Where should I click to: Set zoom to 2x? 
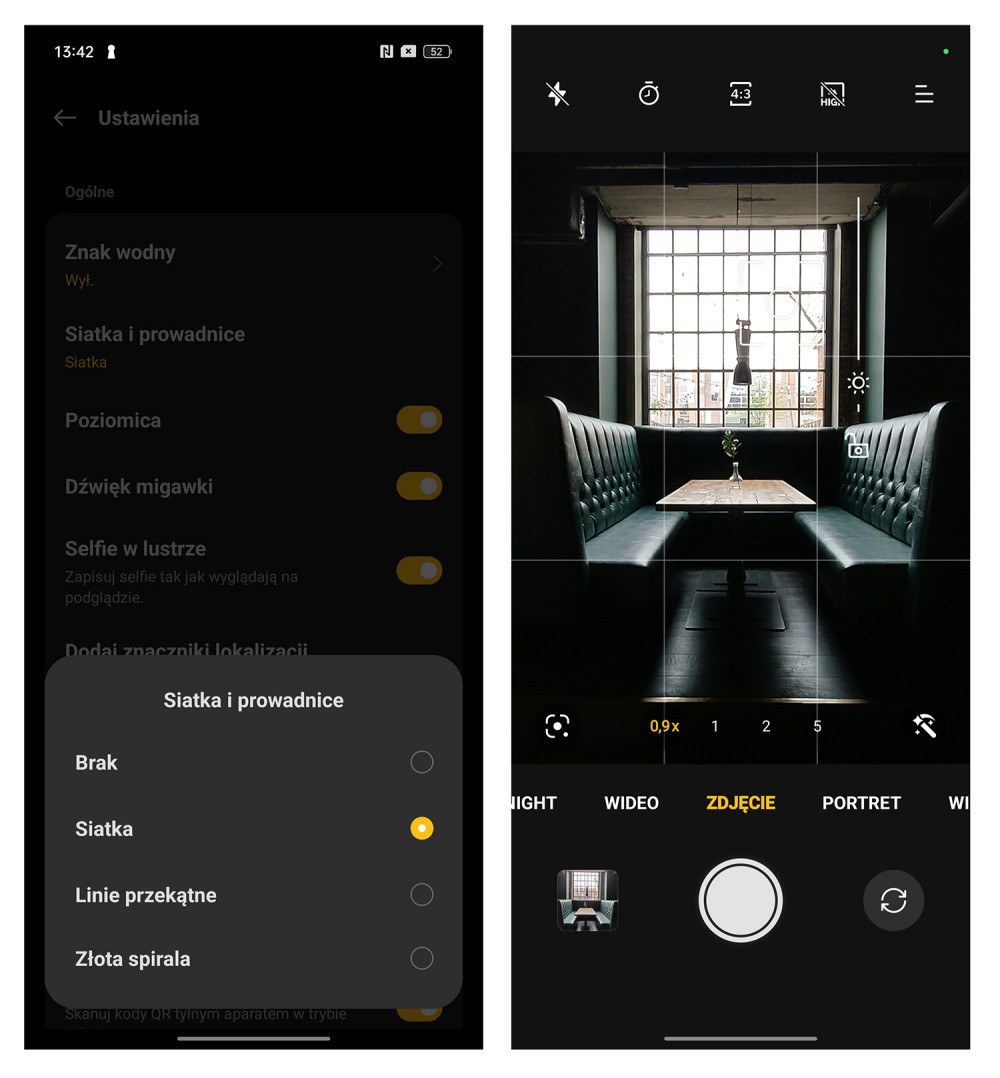click(x=766, y=726)
